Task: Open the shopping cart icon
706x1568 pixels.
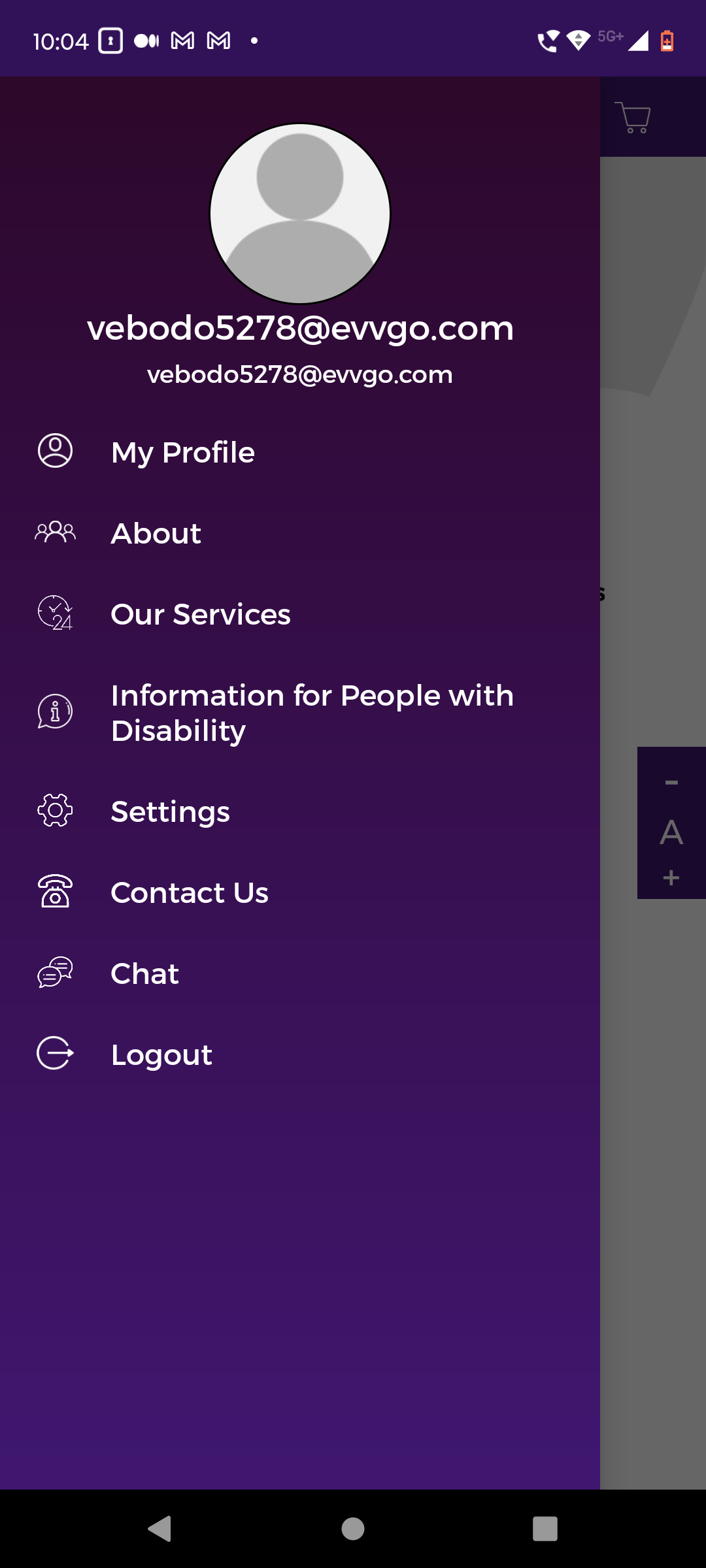Action: click(x=632, y=118)
